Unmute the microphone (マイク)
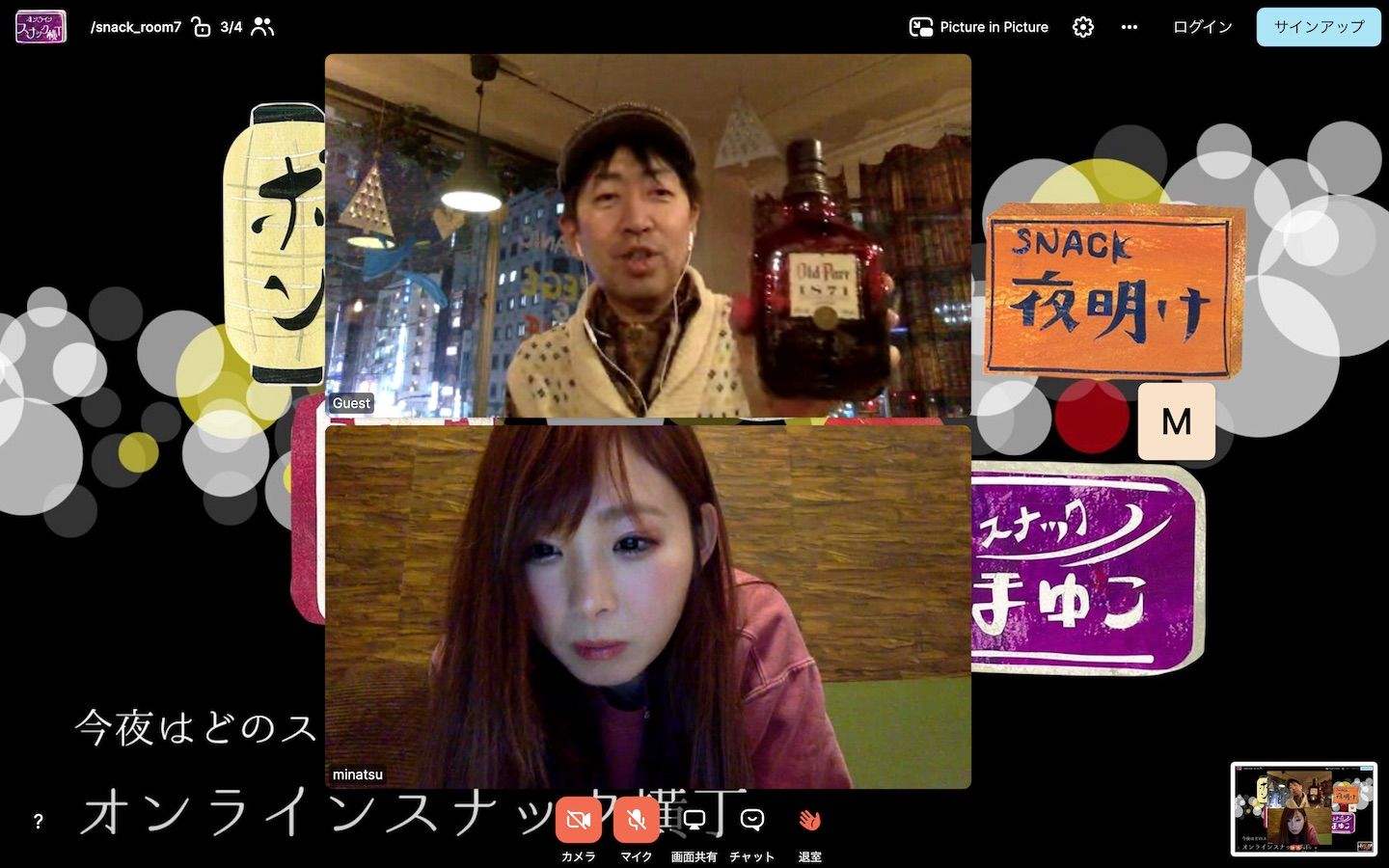The width and height of the screenshot is (1389, 868). (636, 821)
